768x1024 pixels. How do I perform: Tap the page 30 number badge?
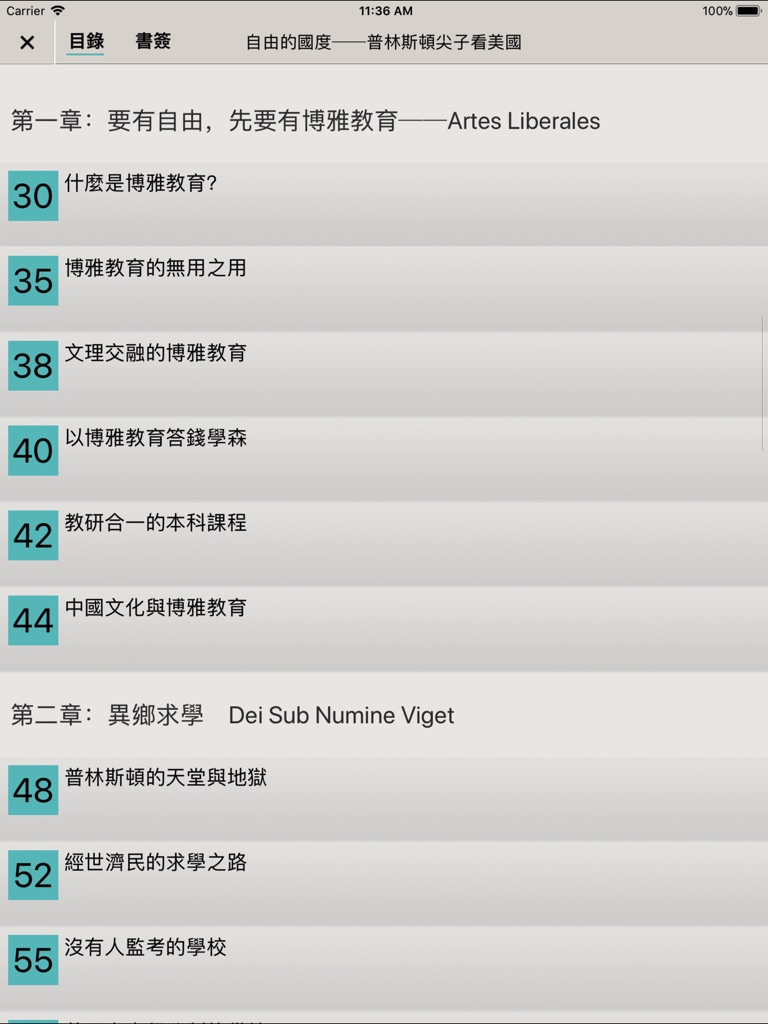[33, 197]
